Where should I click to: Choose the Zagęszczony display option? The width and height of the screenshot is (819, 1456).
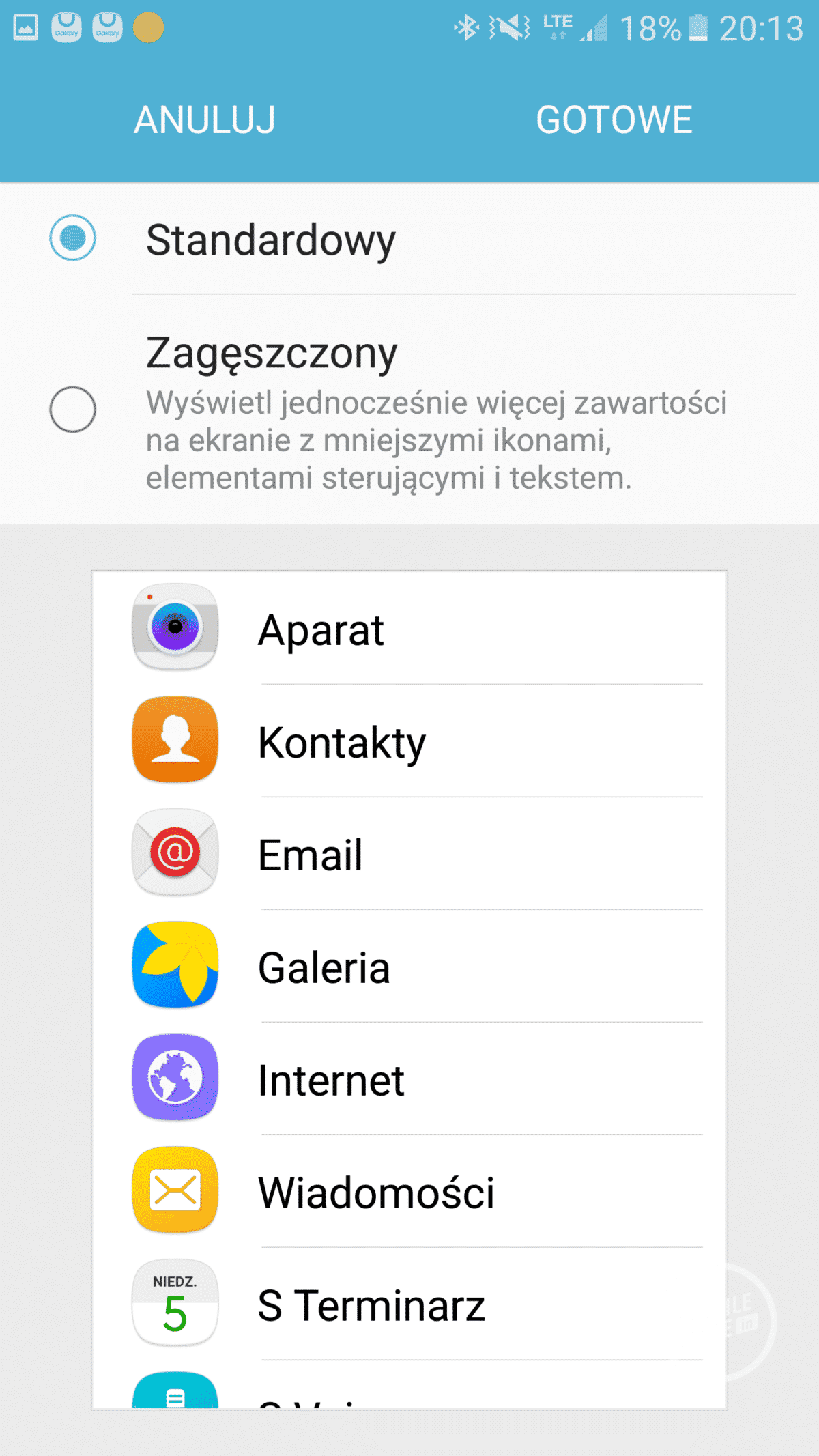coord(73,410)
